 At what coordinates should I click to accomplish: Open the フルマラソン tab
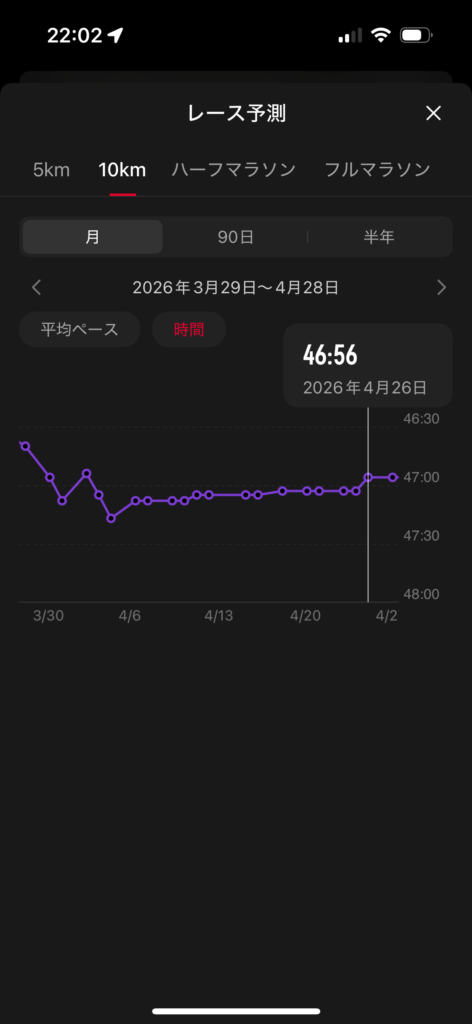click(377, 170)
